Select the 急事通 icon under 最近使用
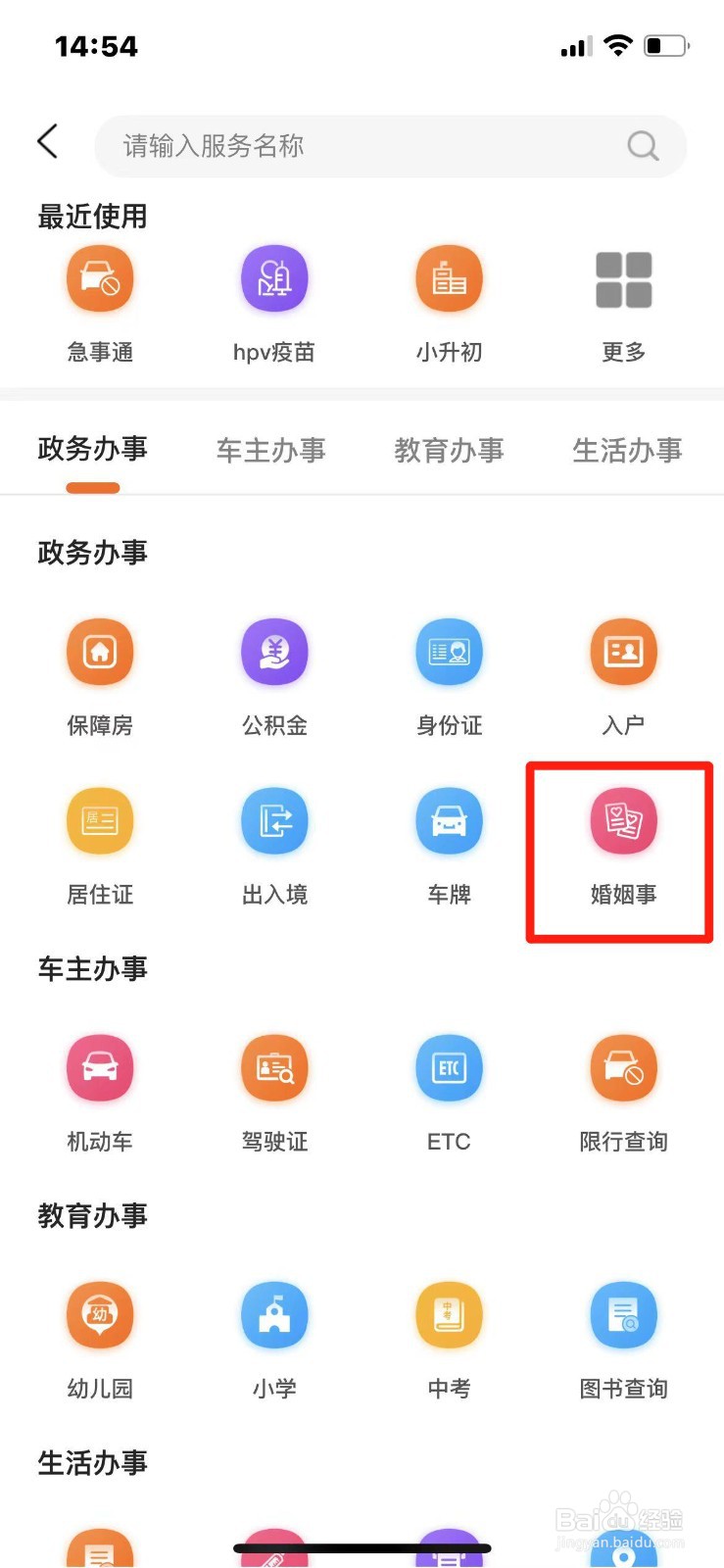Screen dimensions: 724x1568 99,279
